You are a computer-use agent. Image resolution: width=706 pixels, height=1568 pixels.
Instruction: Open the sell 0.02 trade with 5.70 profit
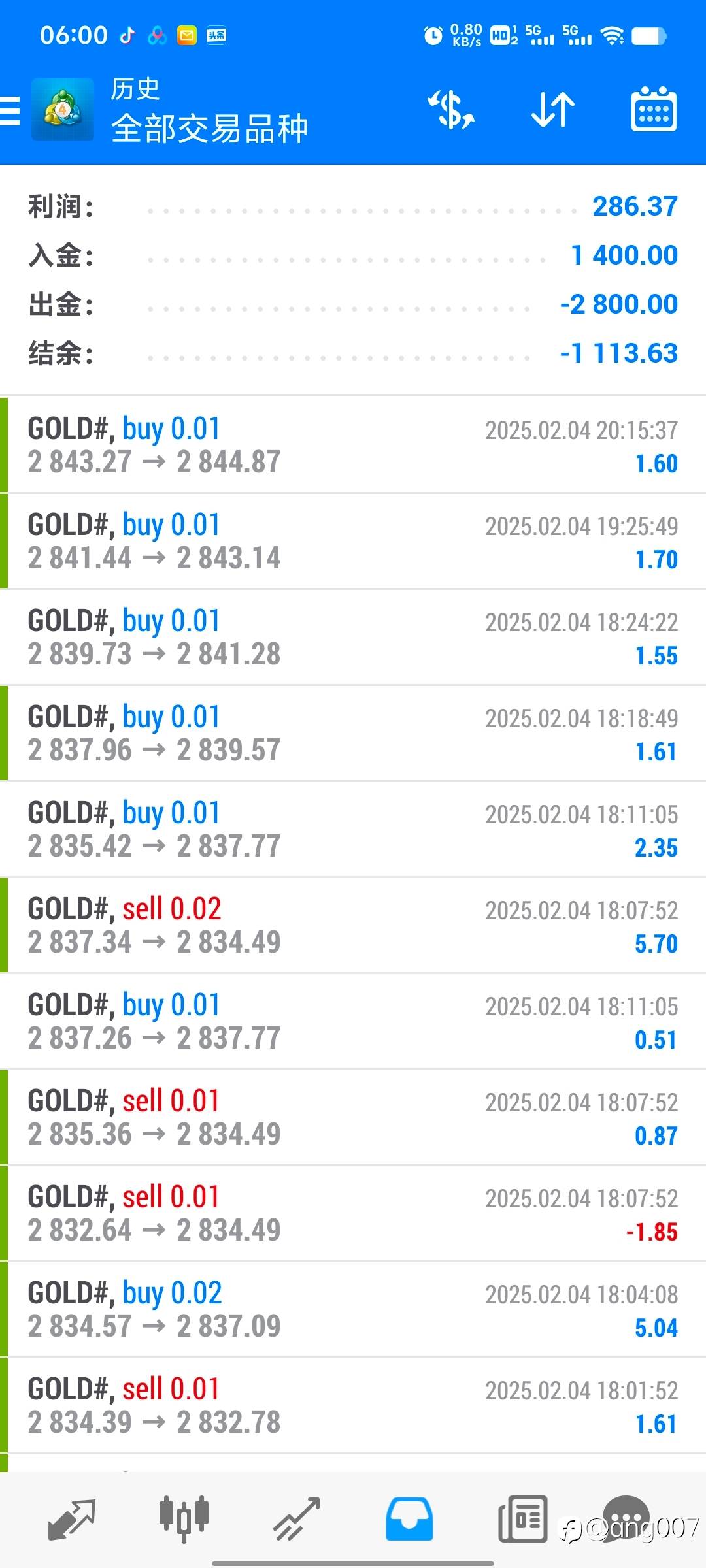pyautogui.click(x=353, y=925)
